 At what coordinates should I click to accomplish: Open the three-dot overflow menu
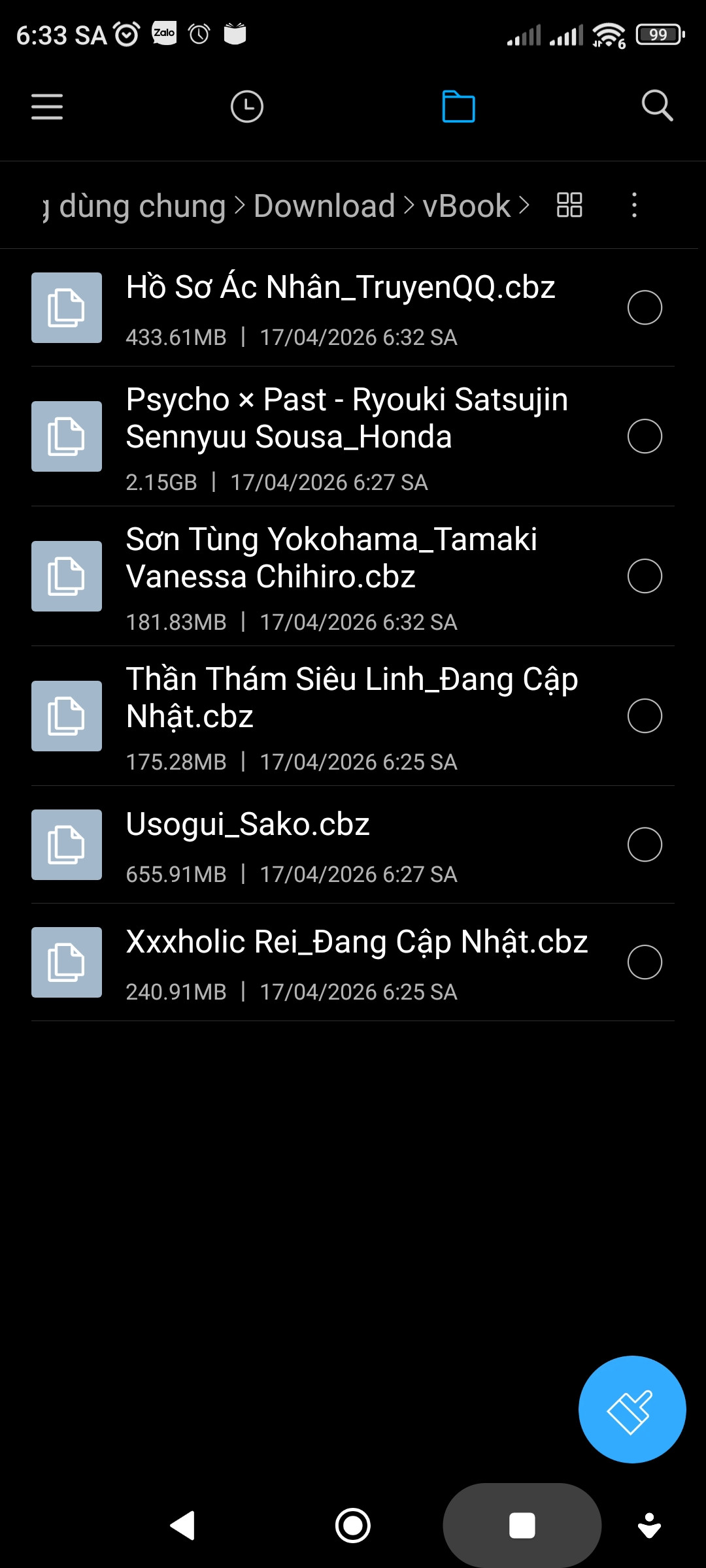tap(634, 205)
